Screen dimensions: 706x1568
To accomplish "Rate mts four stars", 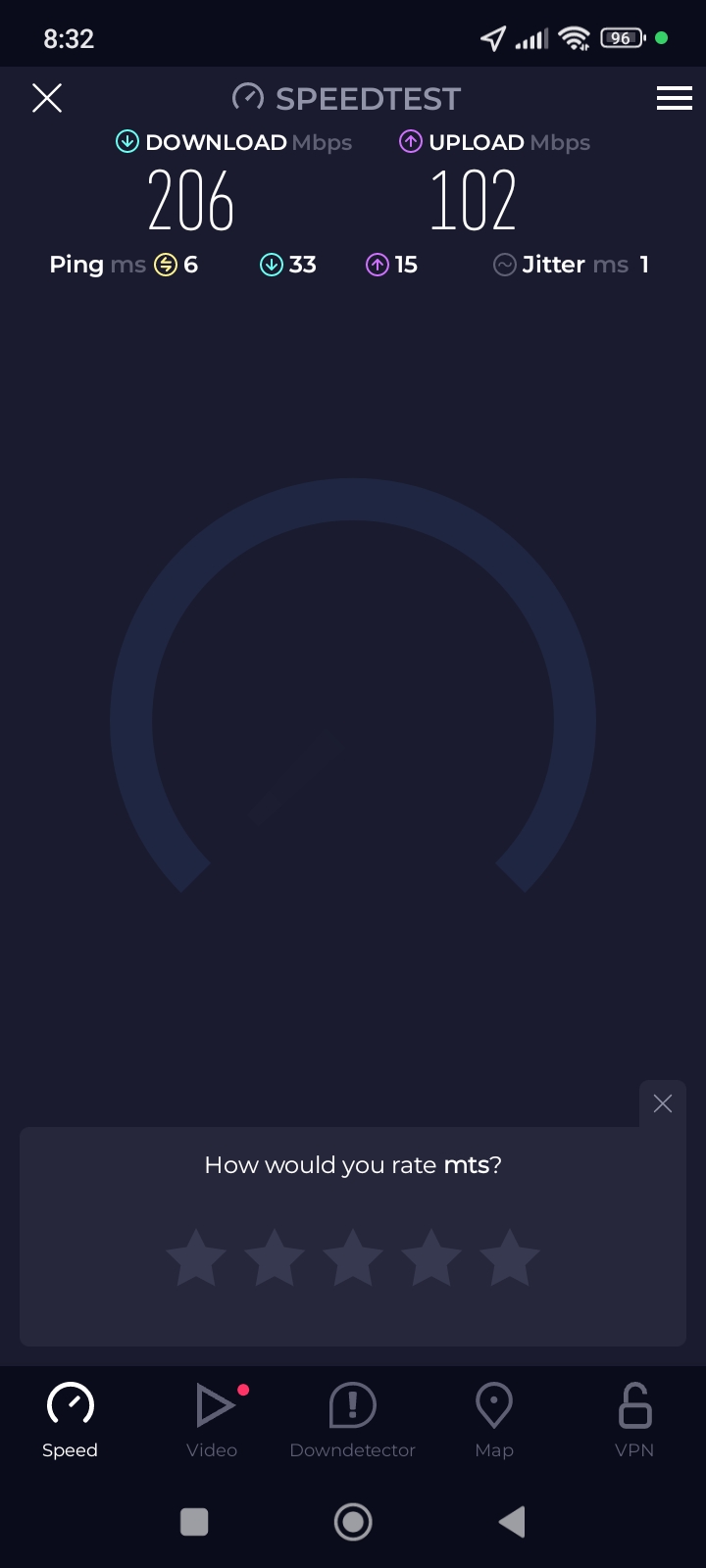I will tap(431, 1257).
